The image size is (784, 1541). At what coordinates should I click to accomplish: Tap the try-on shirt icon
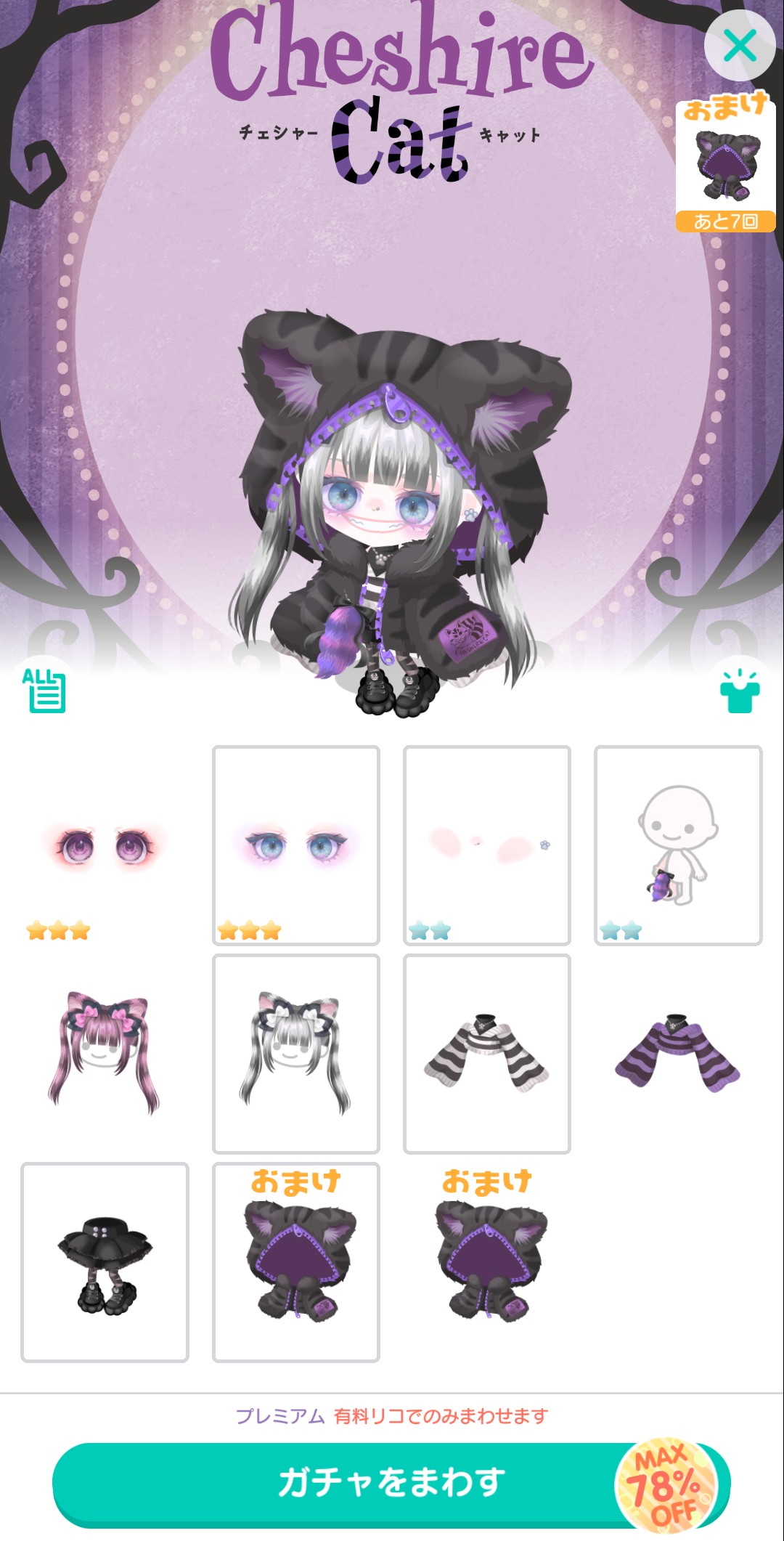[x=740, y=692]
